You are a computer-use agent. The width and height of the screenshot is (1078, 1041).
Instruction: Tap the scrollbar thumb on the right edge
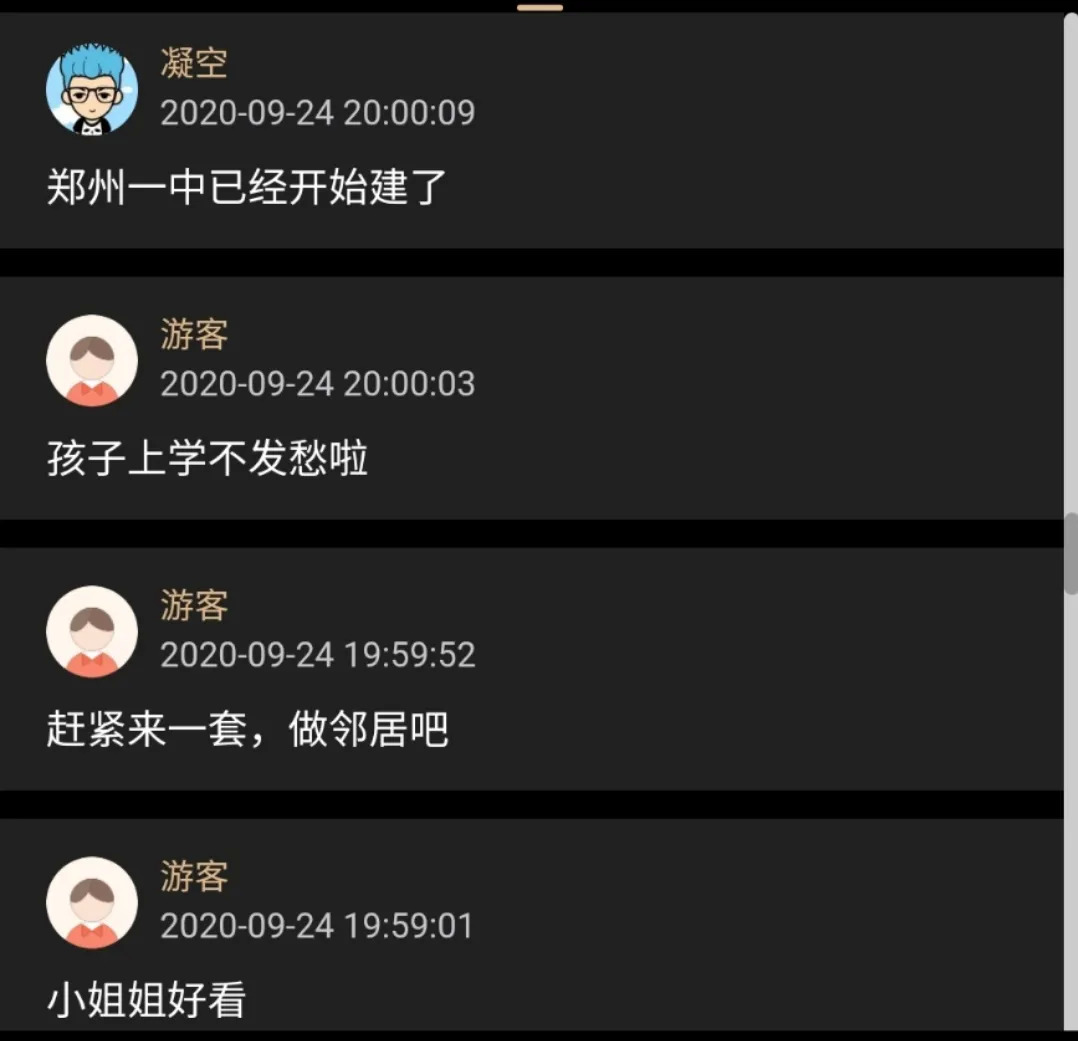pos(1071,554)
